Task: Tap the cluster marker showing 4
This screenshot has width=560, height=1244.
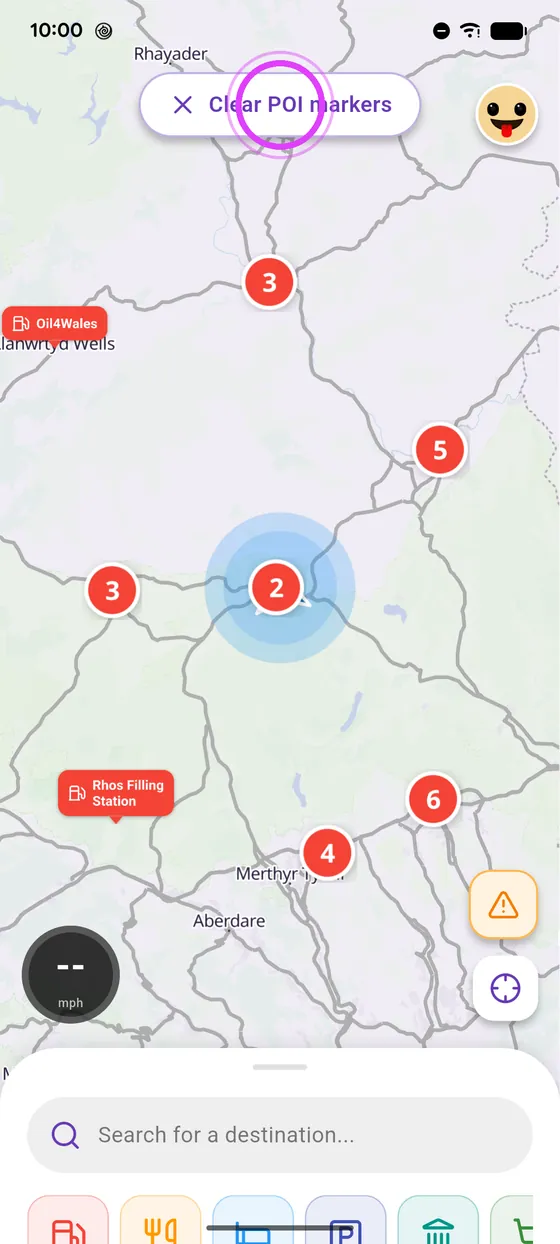Action: pyautogui.click(x=326, y=853)
